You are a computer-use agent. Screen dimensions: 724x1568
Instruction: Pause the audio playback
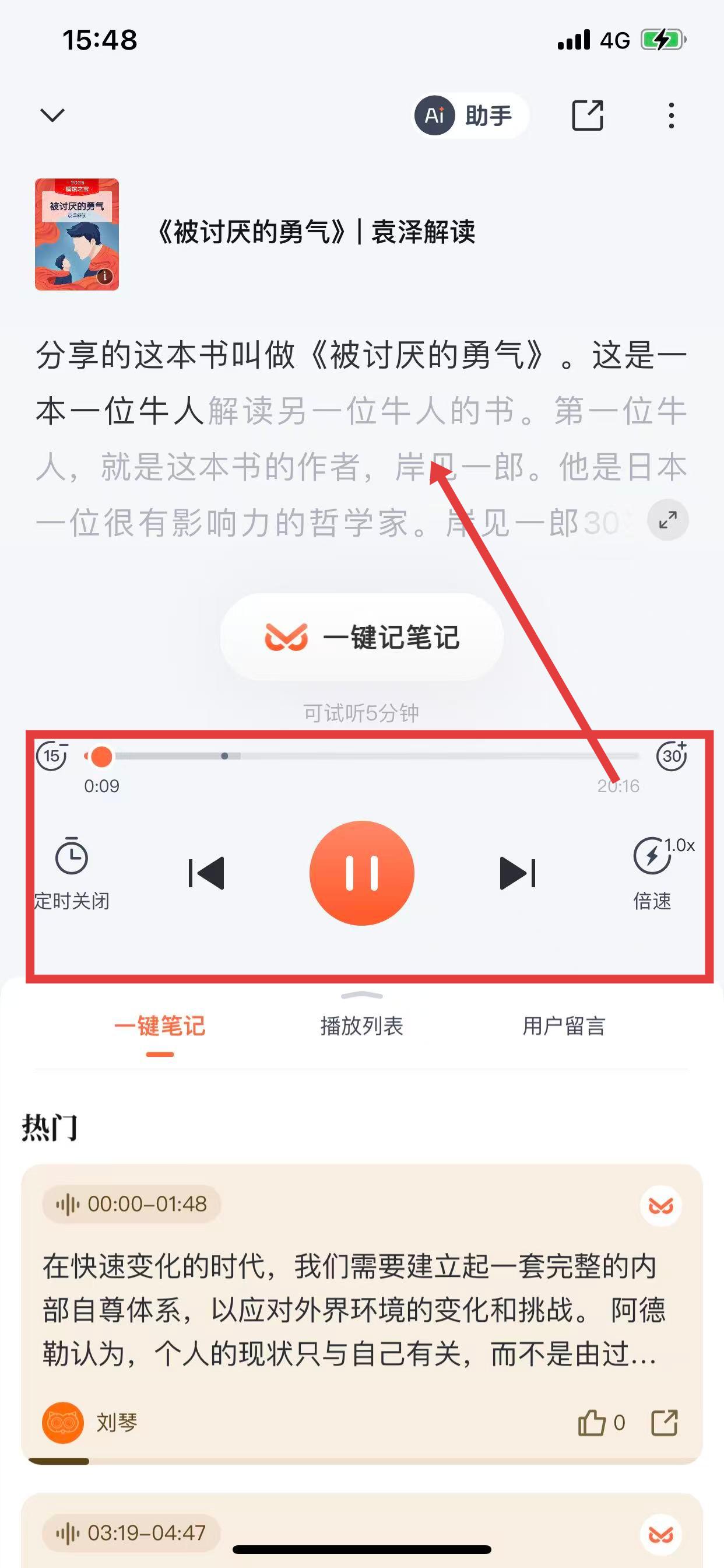(x=361, y=873)
